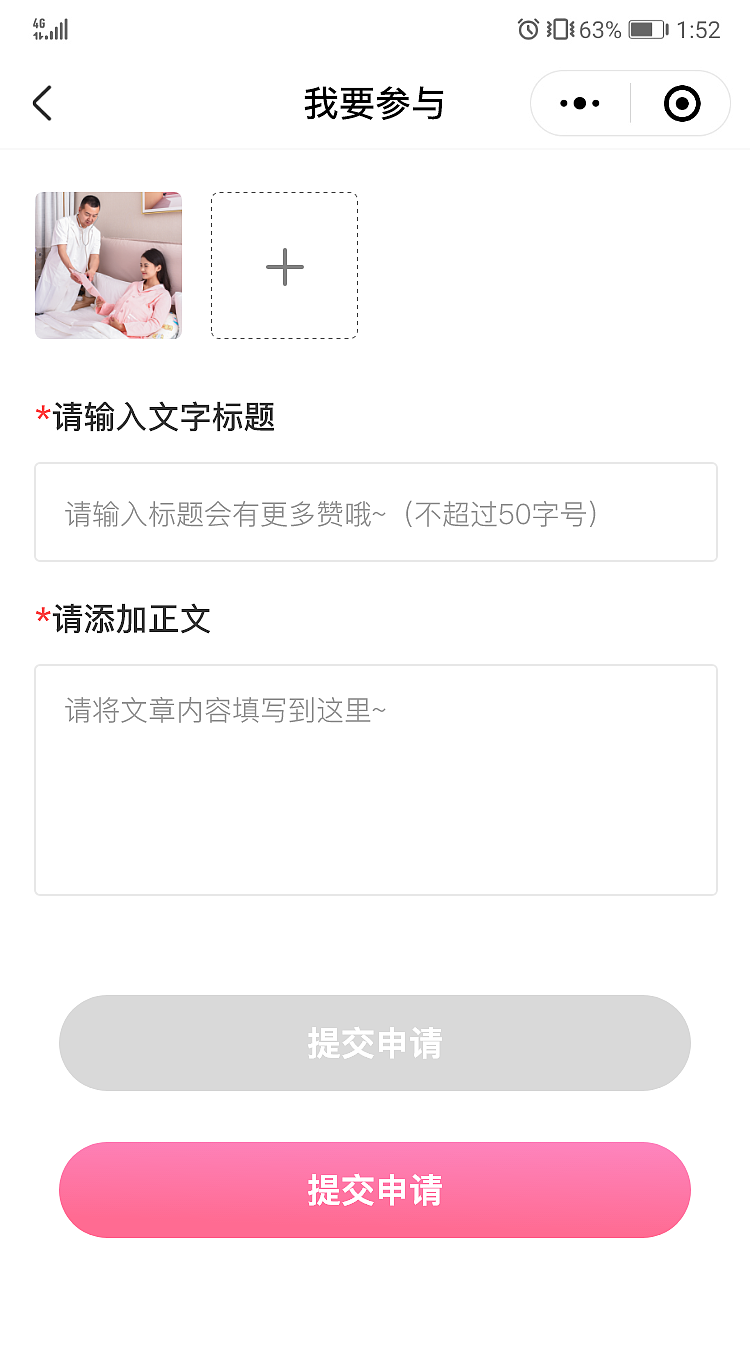The image size is (750, 1370).
Task: Tap the gray disabled 提交申请 button
Action: pyautogui.click(x=374, y=1043)
